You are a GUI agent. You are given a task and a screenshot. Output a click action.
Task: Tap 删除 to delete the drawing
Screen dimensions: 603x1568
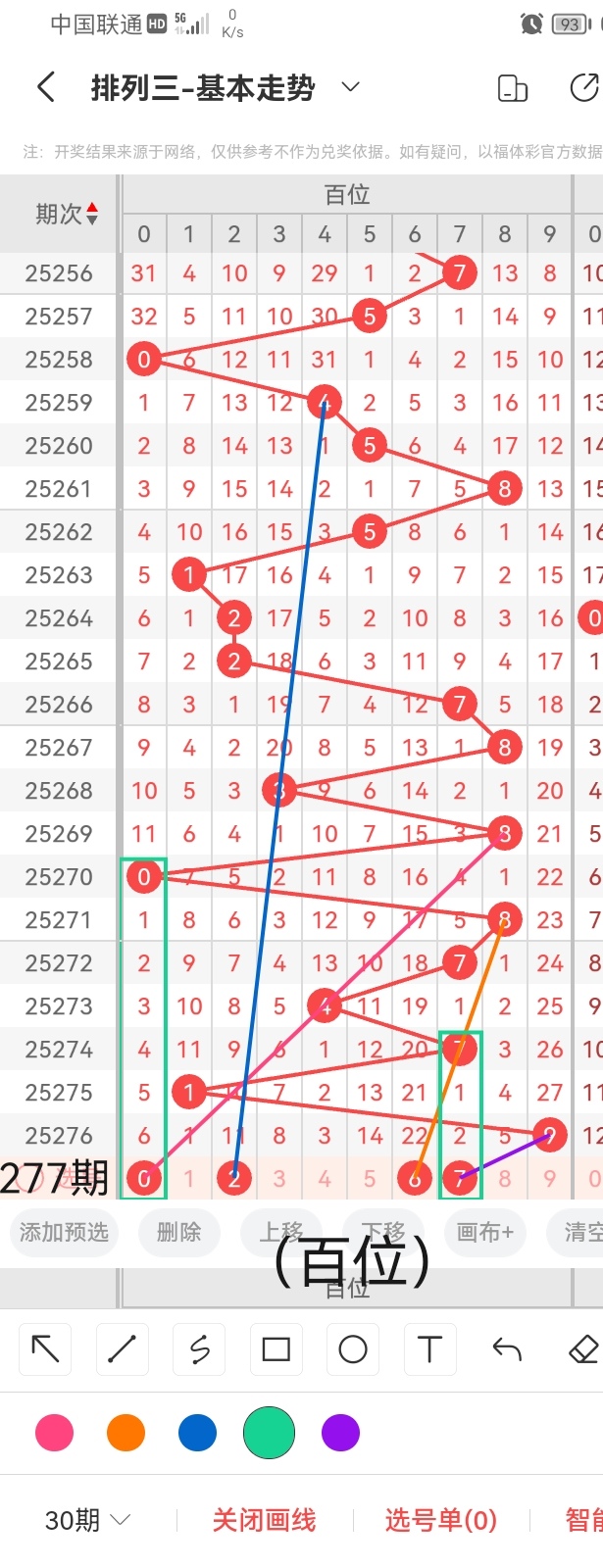(178, 1232)
